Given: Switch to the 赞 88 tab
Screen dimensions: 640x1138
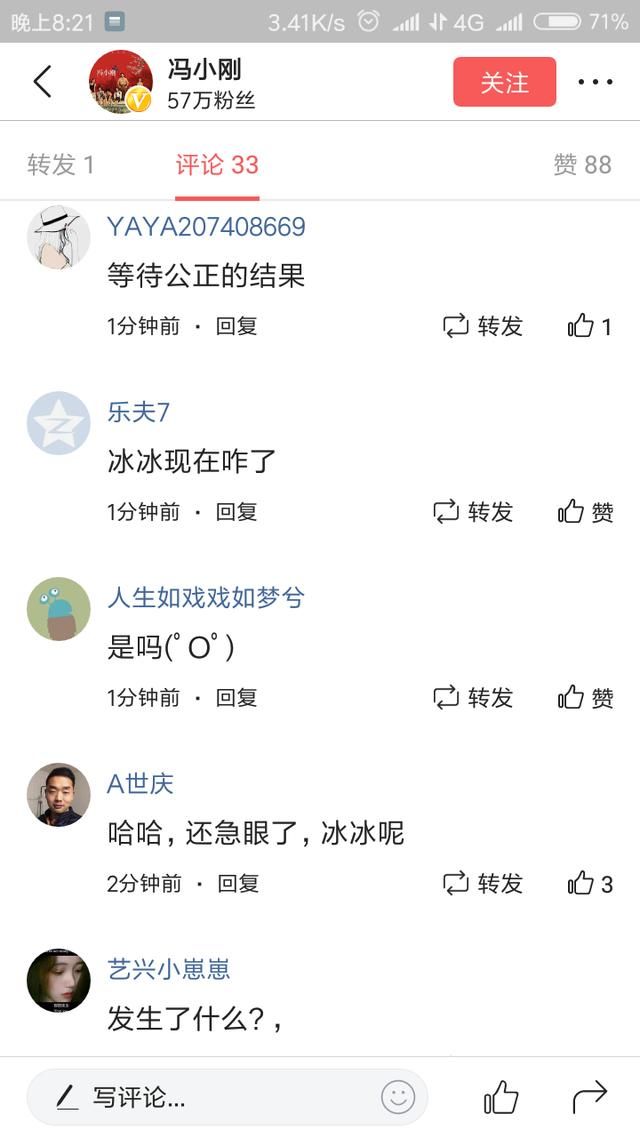Looking at the screenshot, I should (582, 164).
